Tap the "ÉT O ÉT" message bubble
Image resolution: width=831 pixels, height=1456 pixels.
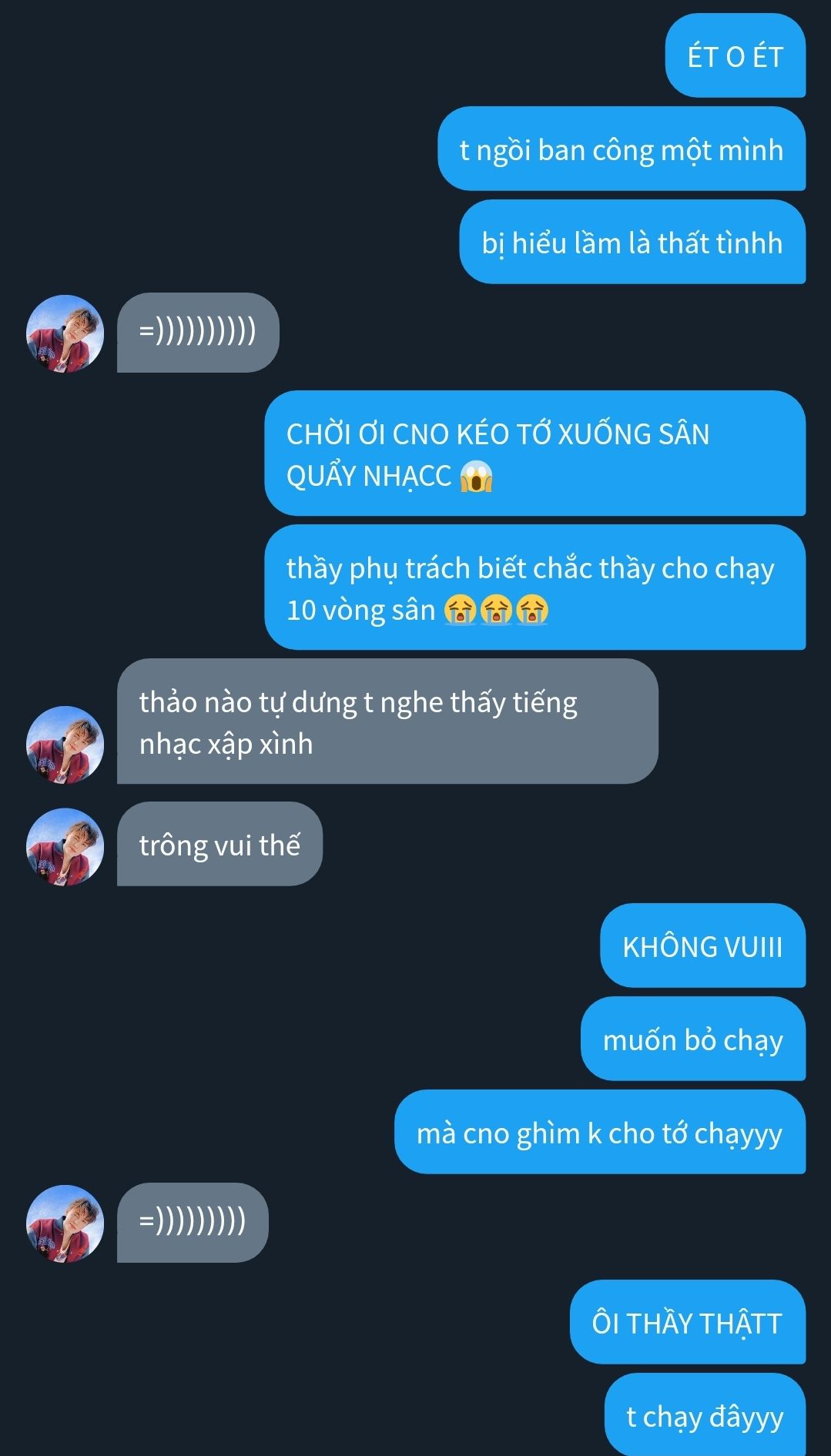coord(735,56)
